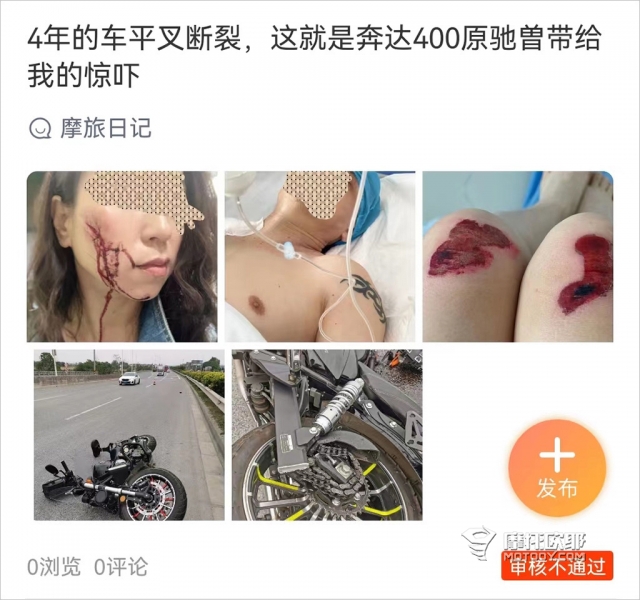View the first photo in the post

click(x=120, y=256)
